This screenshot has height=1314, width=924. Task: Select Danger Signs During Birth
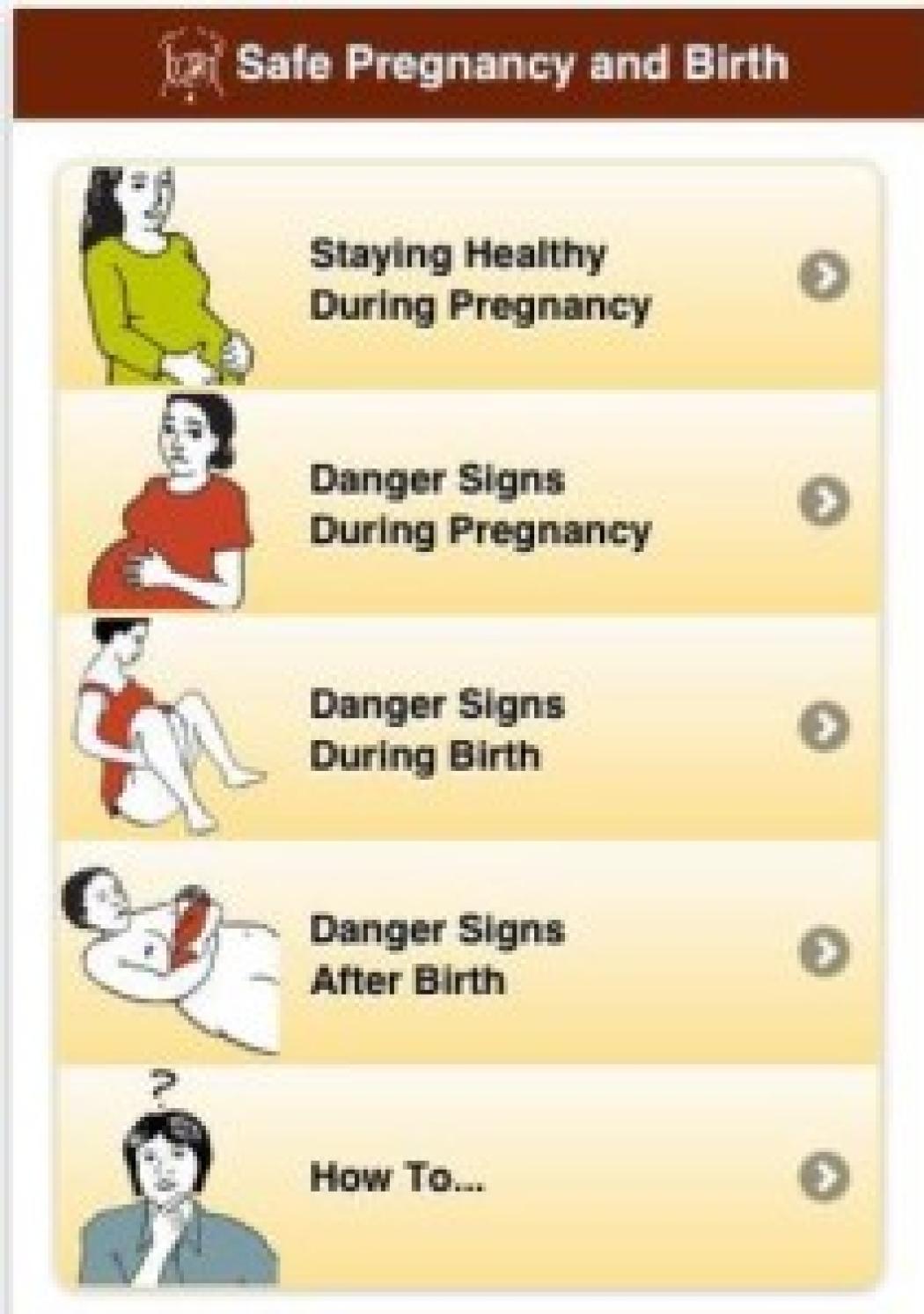coord(437,730)
